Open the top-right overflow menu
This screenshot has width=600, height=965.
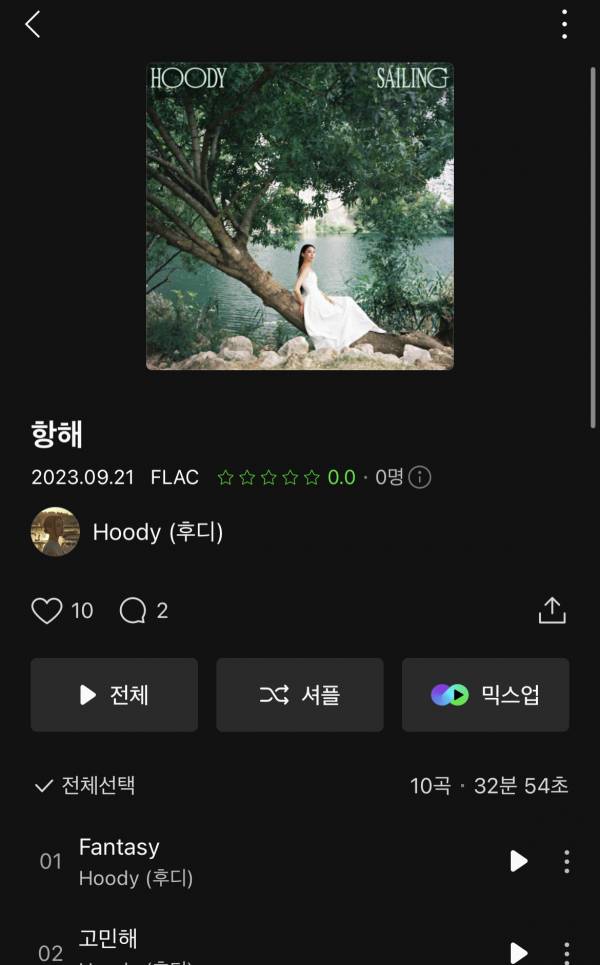565,25
